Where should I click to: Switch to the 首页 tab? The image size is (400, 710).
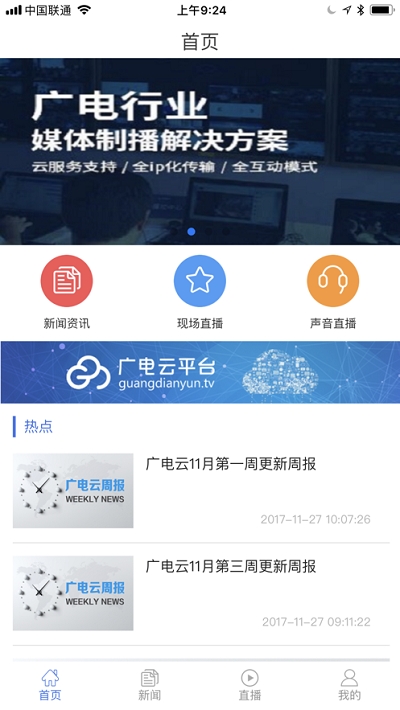pyautogui.click(x=50, y=685)
